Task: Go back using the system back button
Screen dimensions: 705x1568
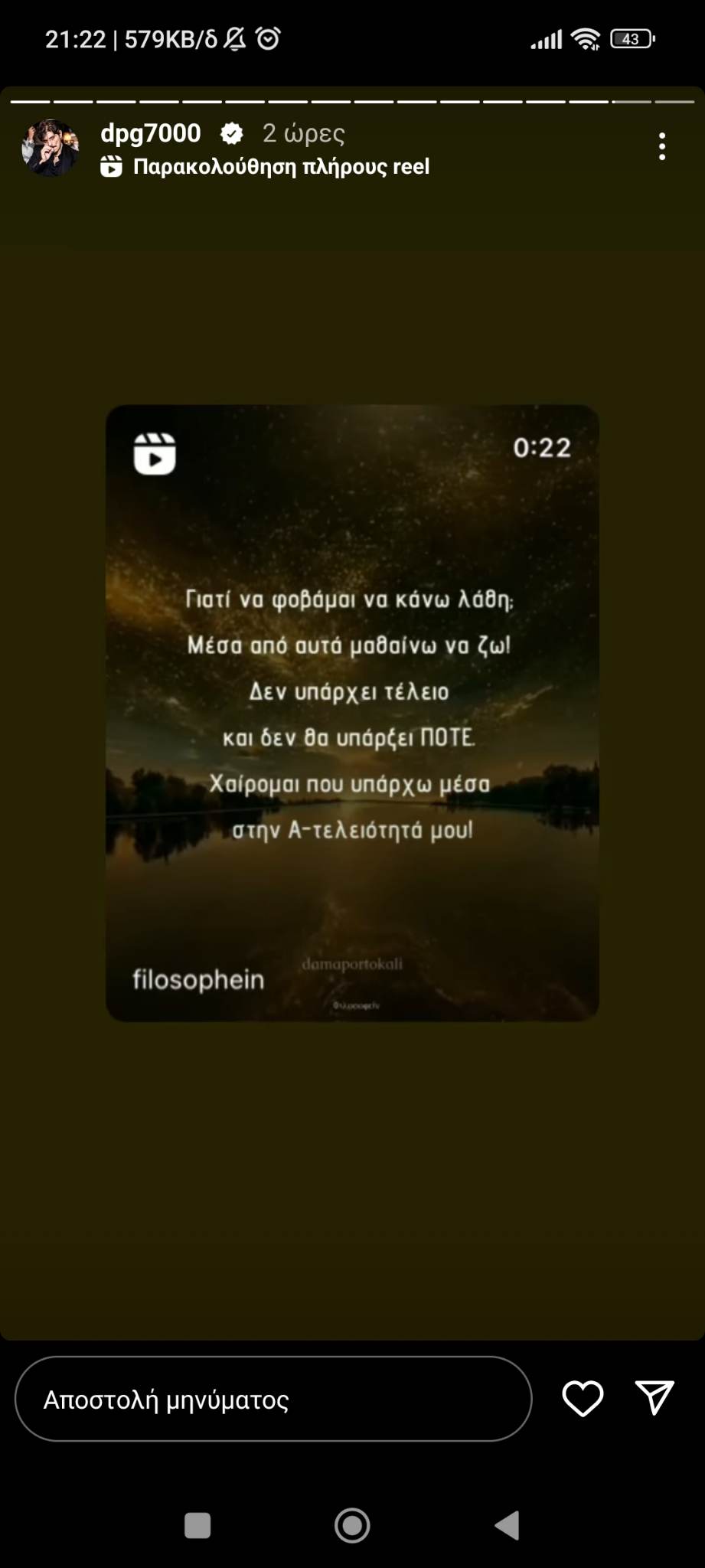Action: 508,1525
